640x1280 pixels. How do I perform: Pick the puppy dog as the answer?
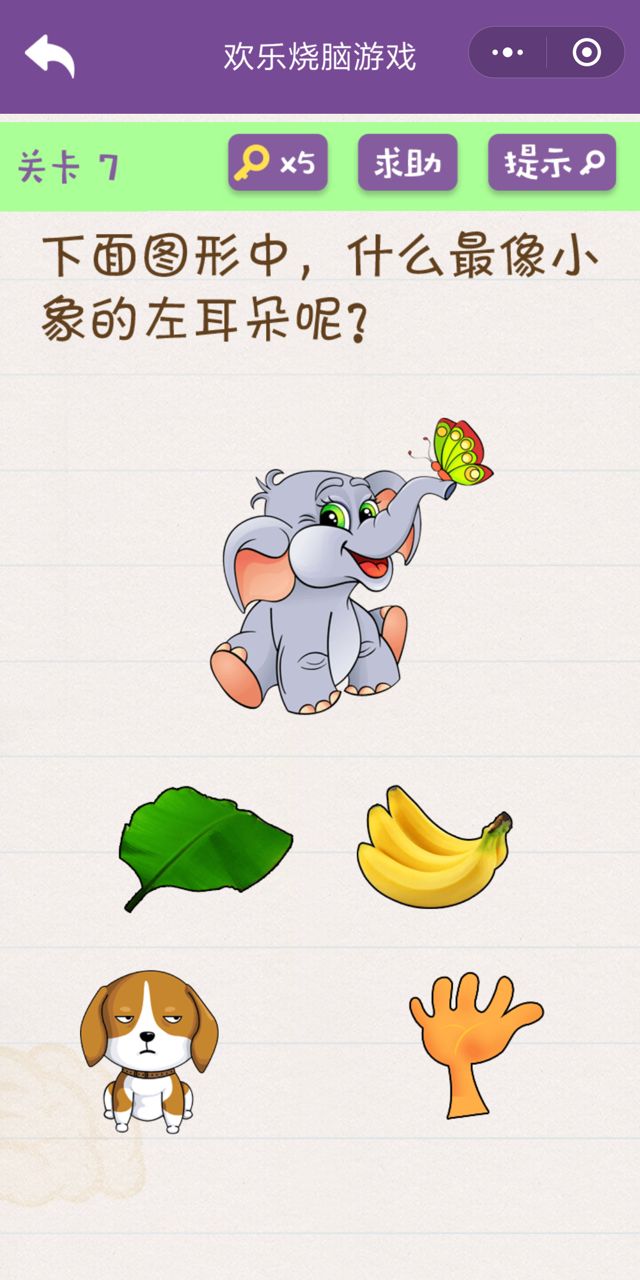point(148,1049)
